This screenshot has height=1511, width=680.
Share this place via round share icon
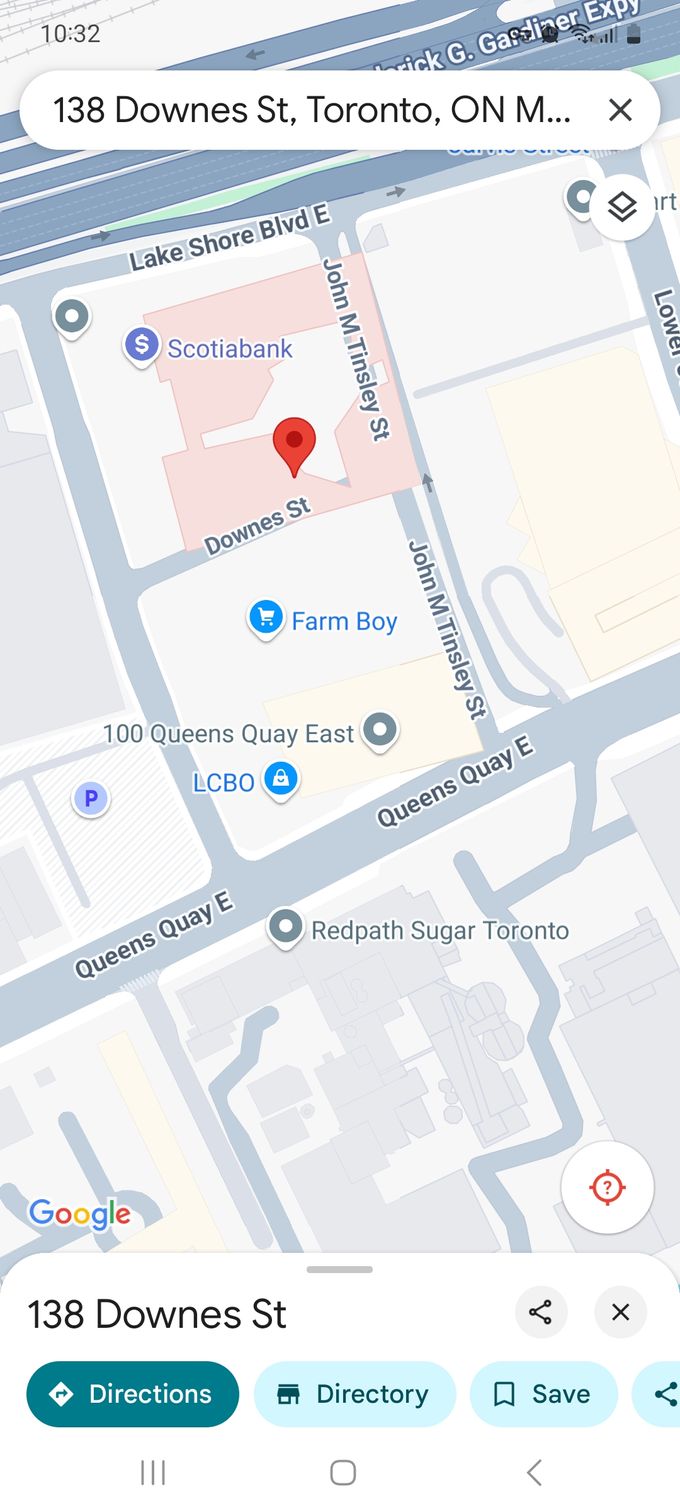(x=541, y=1312)
